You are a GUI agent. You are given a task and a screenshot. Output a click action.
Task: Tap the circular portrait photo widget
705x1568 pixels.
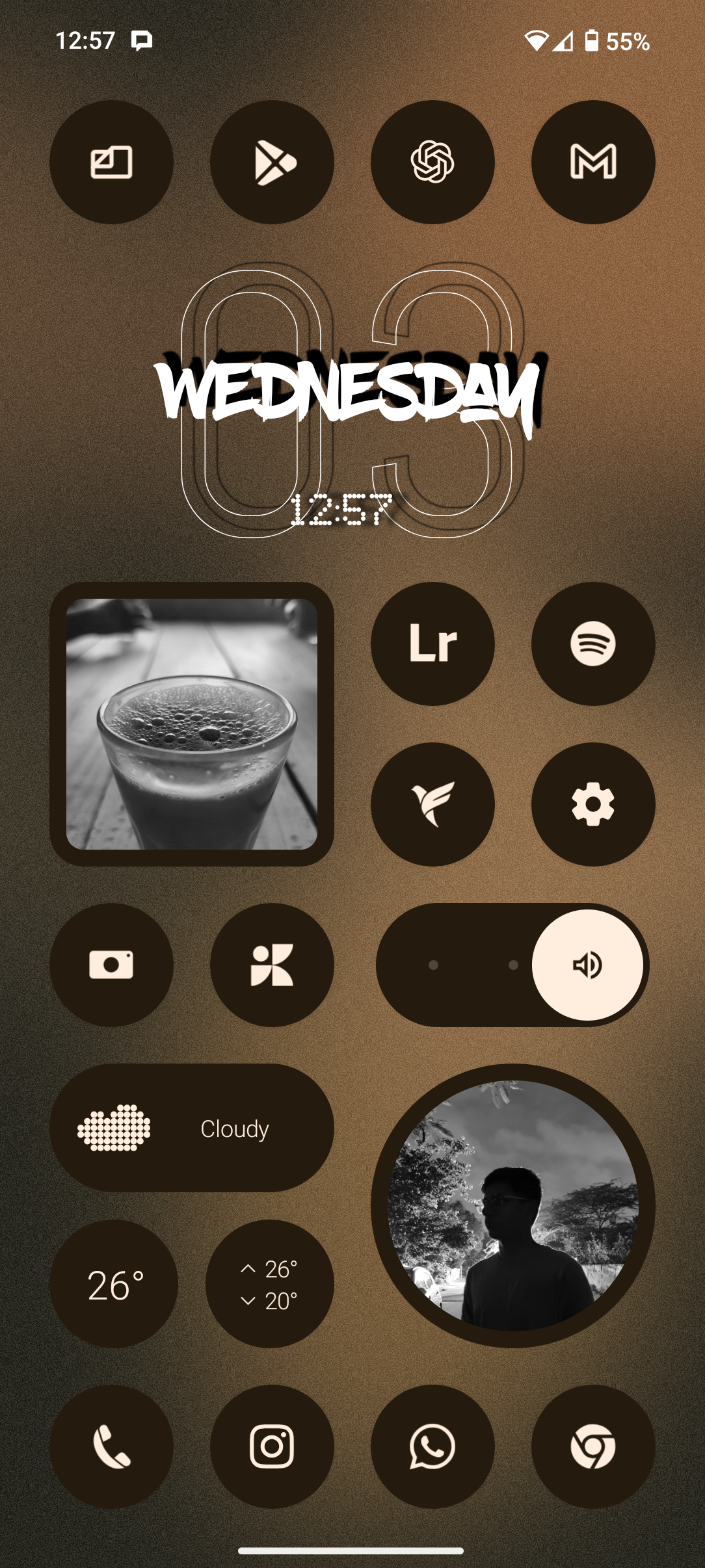512,1205
